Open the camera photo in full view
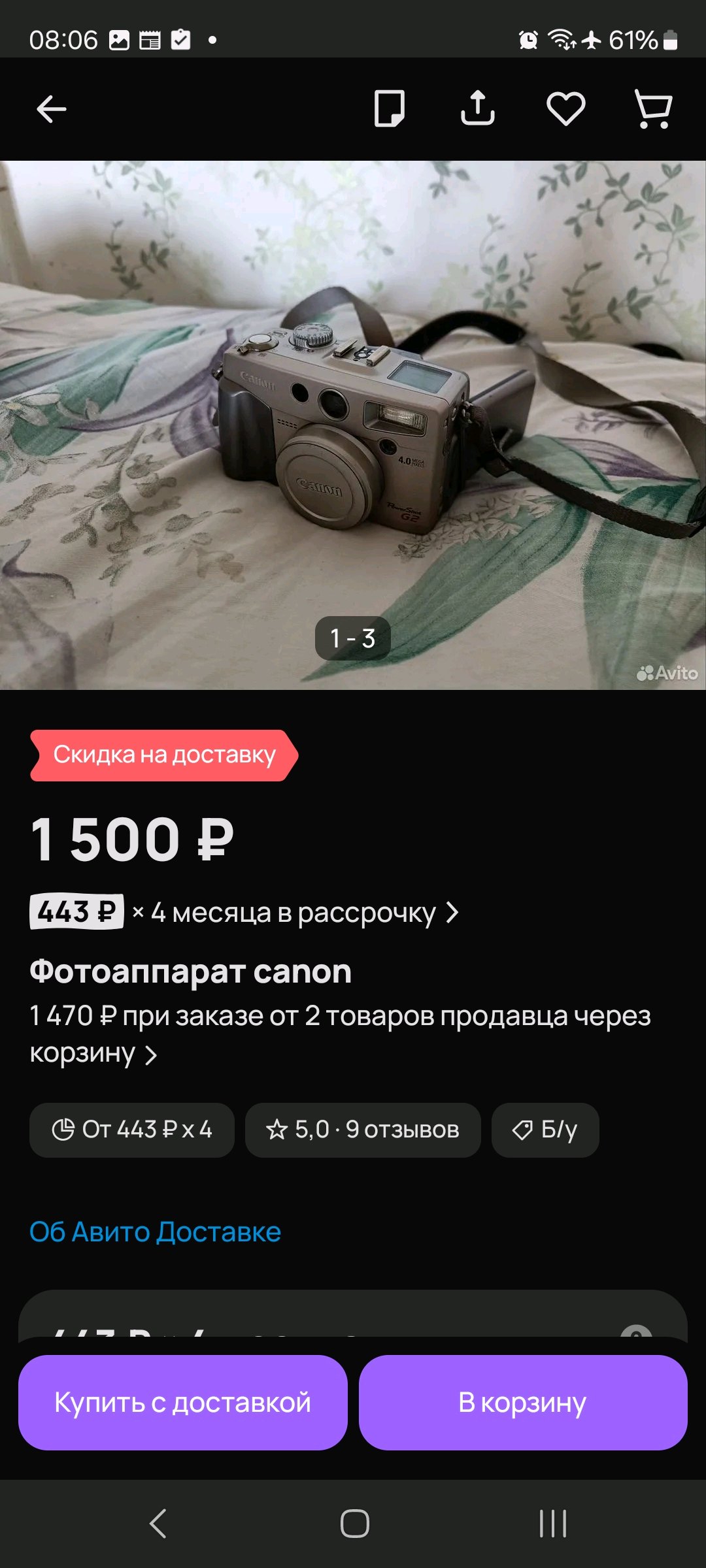 [x=353, y=425]
